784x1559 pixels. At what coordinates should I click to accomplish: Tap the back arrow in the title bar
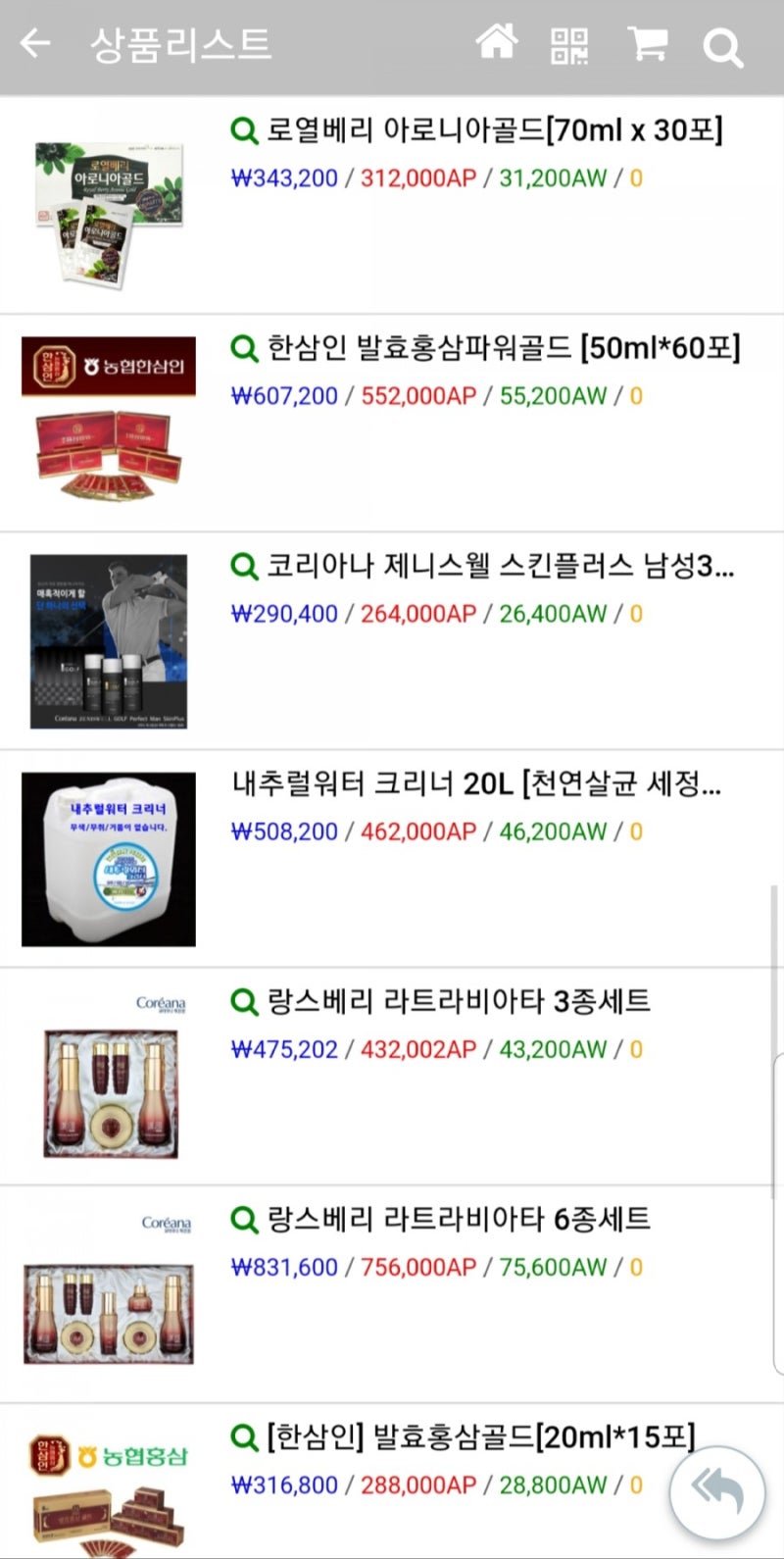pos(34,42)
